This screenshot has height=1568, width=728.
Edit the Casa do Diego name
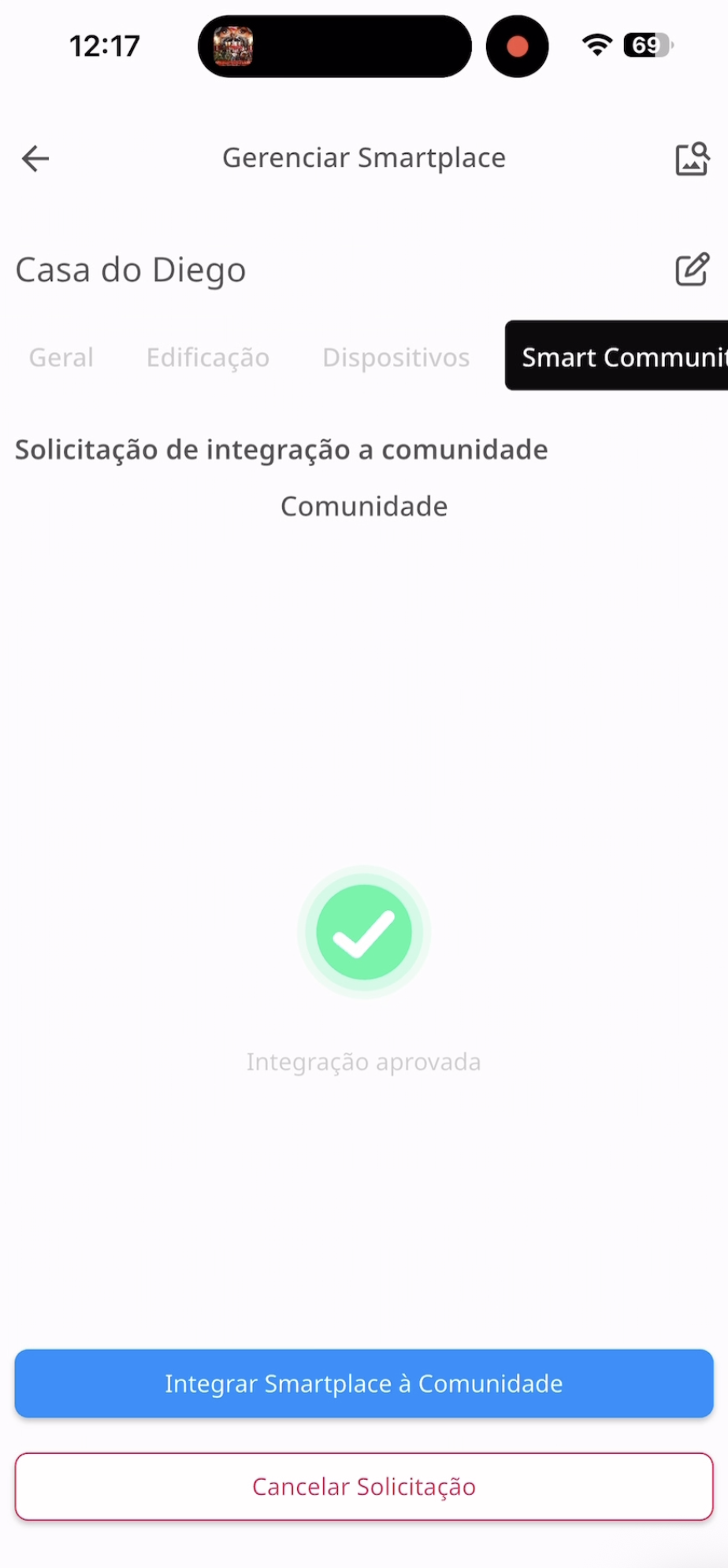(692, 269)
